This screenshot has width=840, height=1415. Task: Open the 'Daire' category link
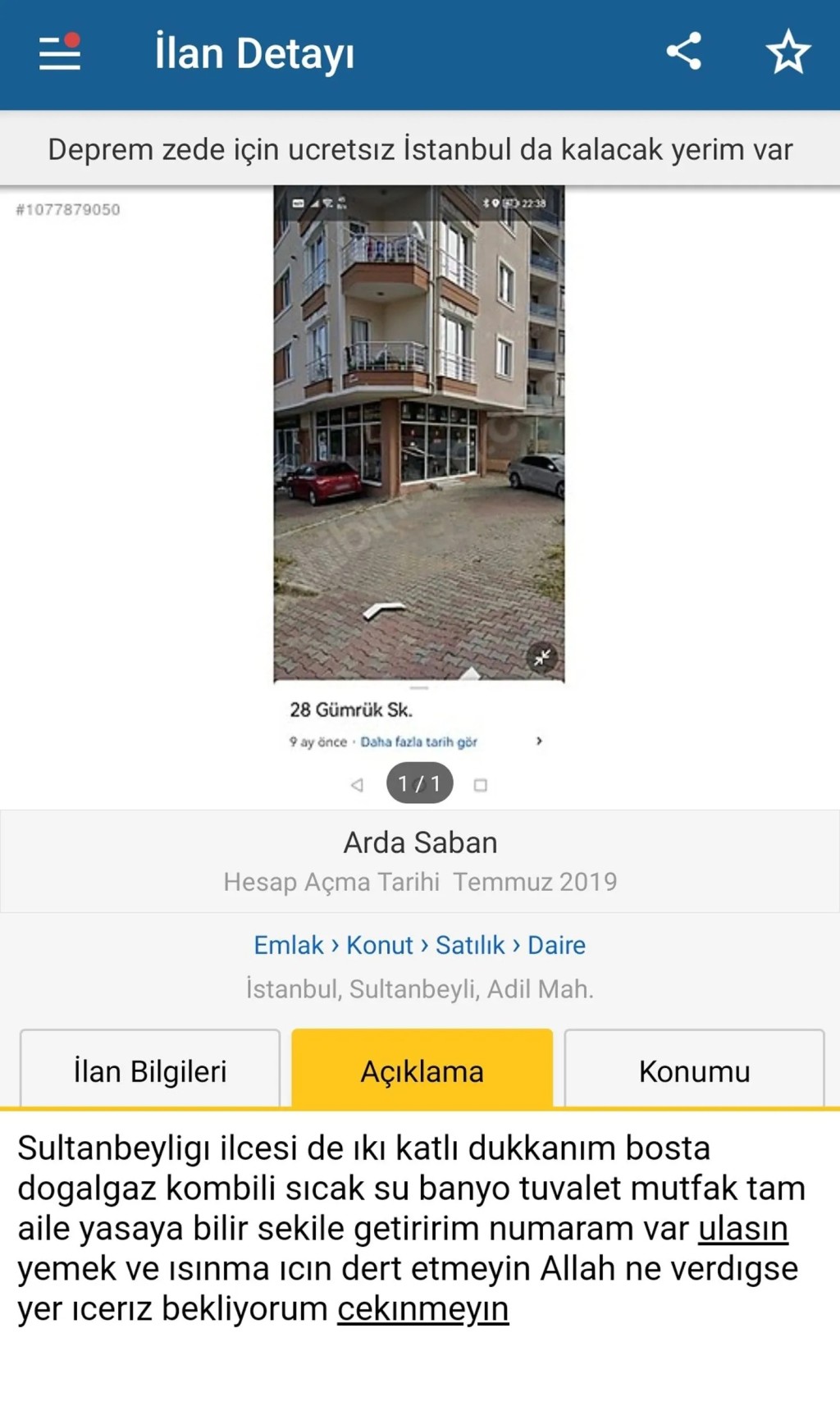[557, 945]
